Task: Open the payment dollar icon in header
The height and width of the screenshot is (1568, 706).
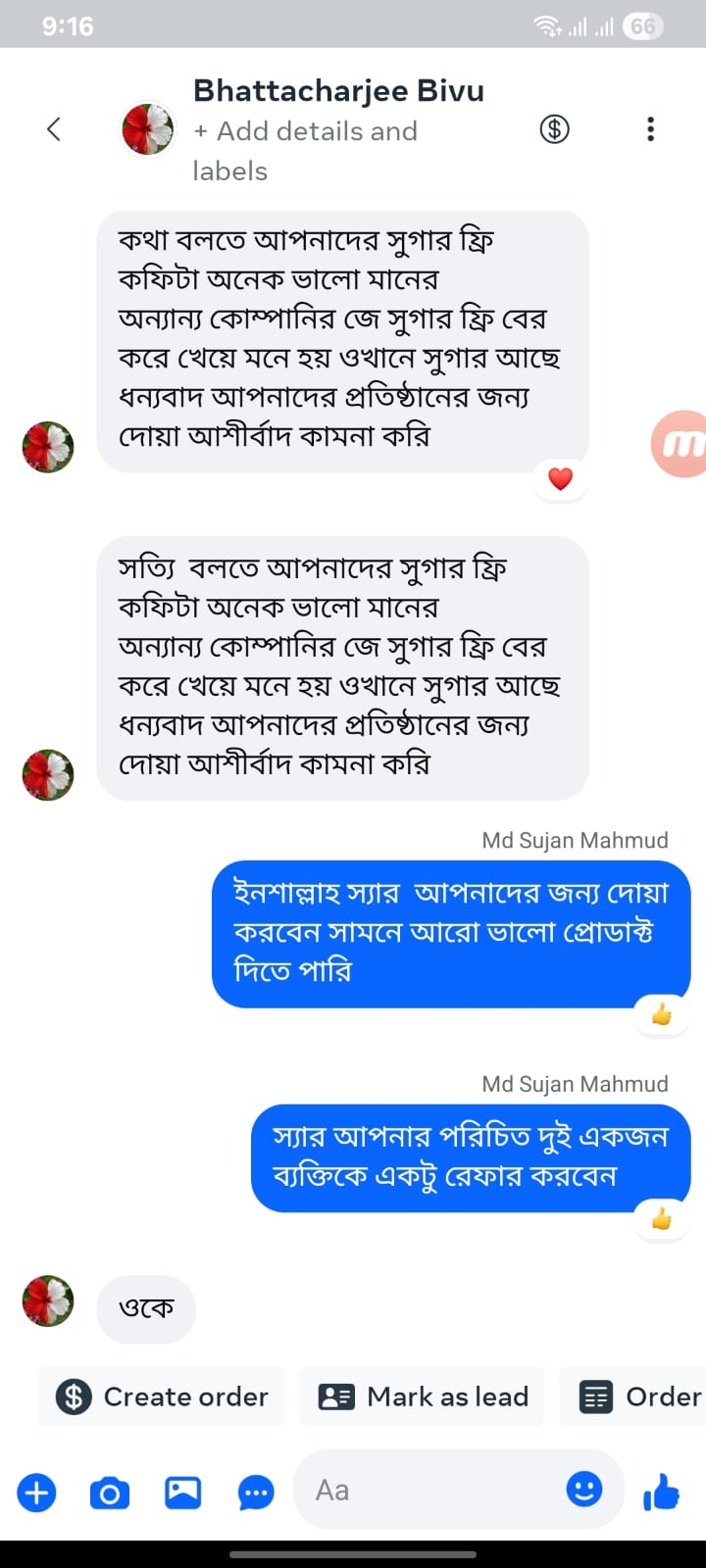Action: (x=554, y=128)
